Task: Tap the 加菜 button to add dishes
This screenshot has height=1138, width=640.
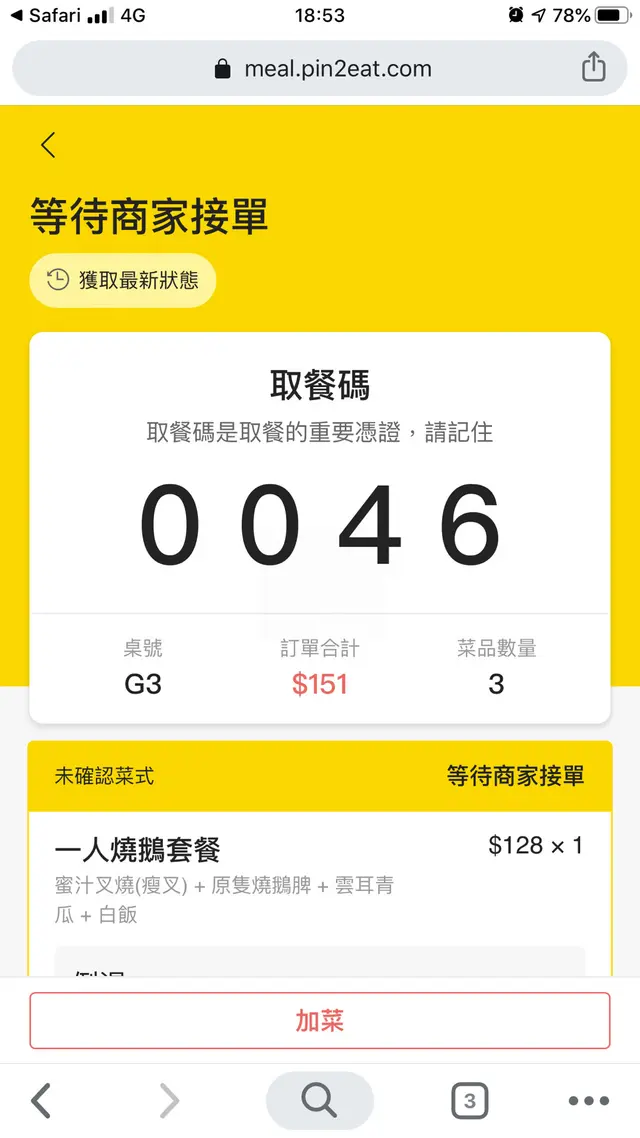Action: coord(320,1020)
